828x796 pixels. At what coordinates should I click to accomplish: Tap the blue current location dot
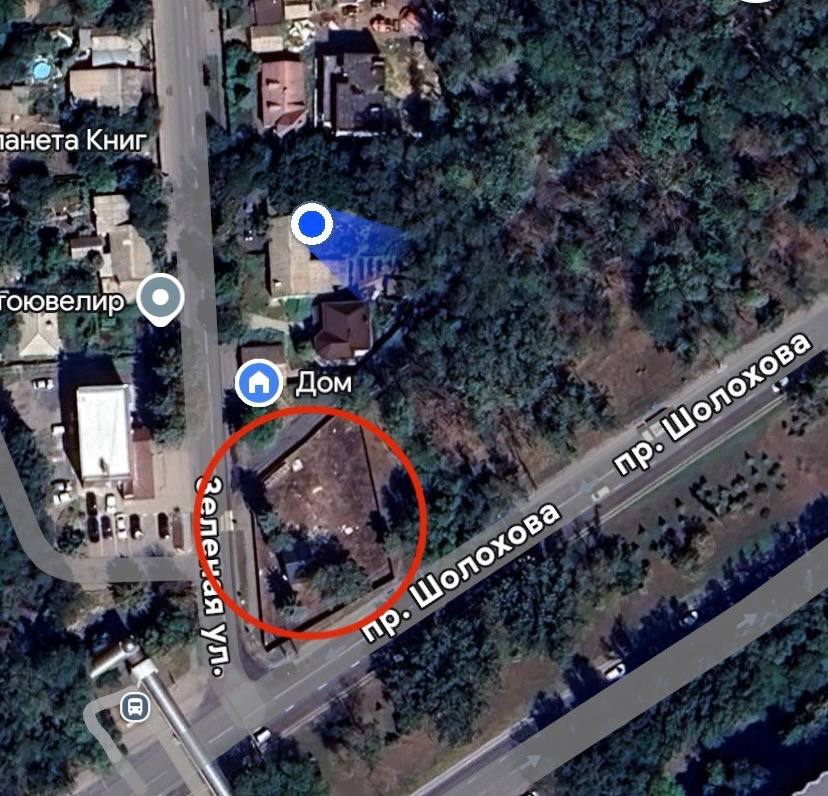tap(314, 225)
